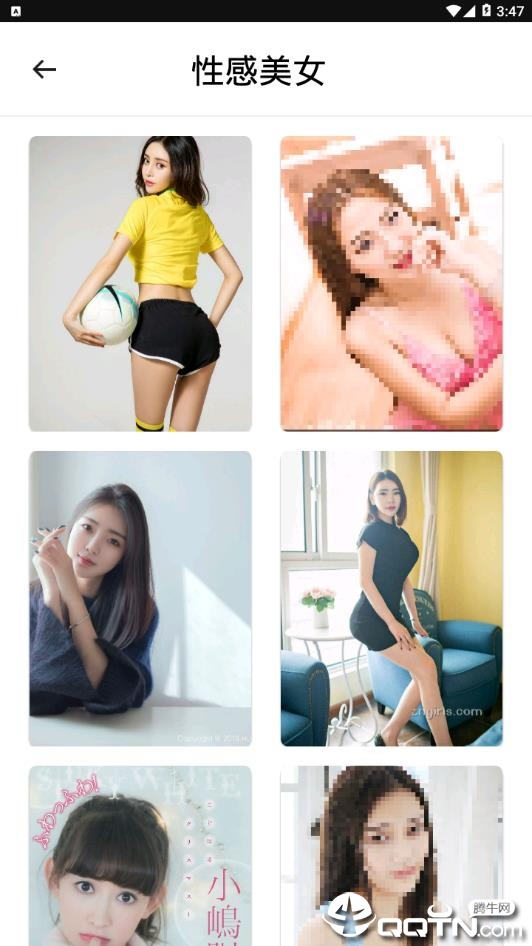This screenshot has width=532, height=946.
Task: Go back using the arrow icon
Action: 44,69
